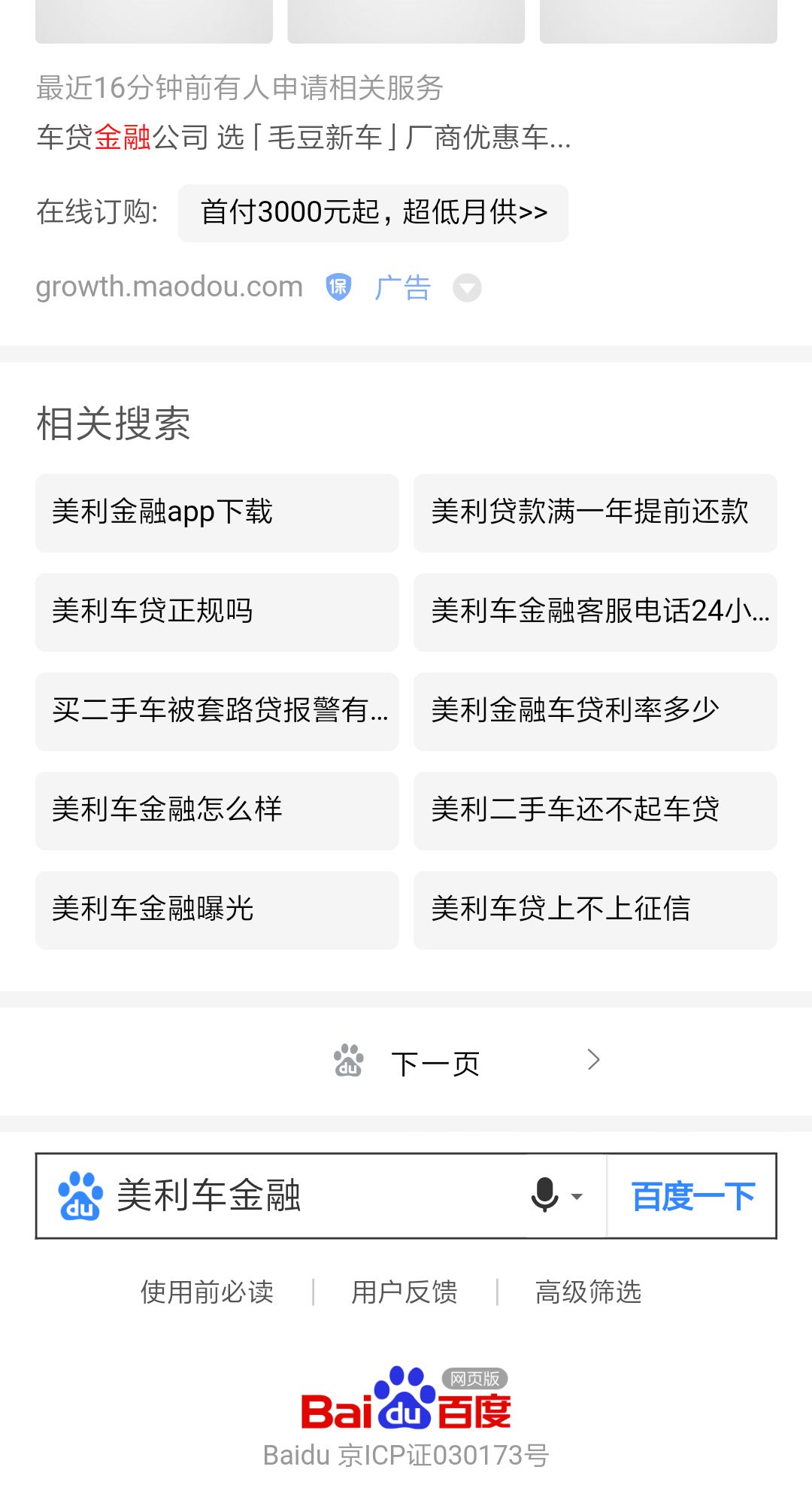This screenshot has width=812, height=1503.
Task: Open 高级筛选 advanced filter
Action: pos(588,1292)
